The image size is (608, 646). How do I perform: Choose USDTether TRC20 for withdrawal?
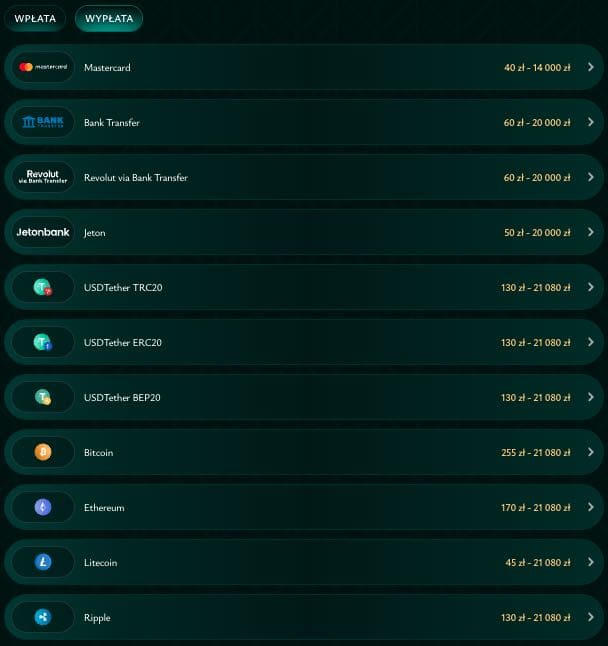point(304,287)
